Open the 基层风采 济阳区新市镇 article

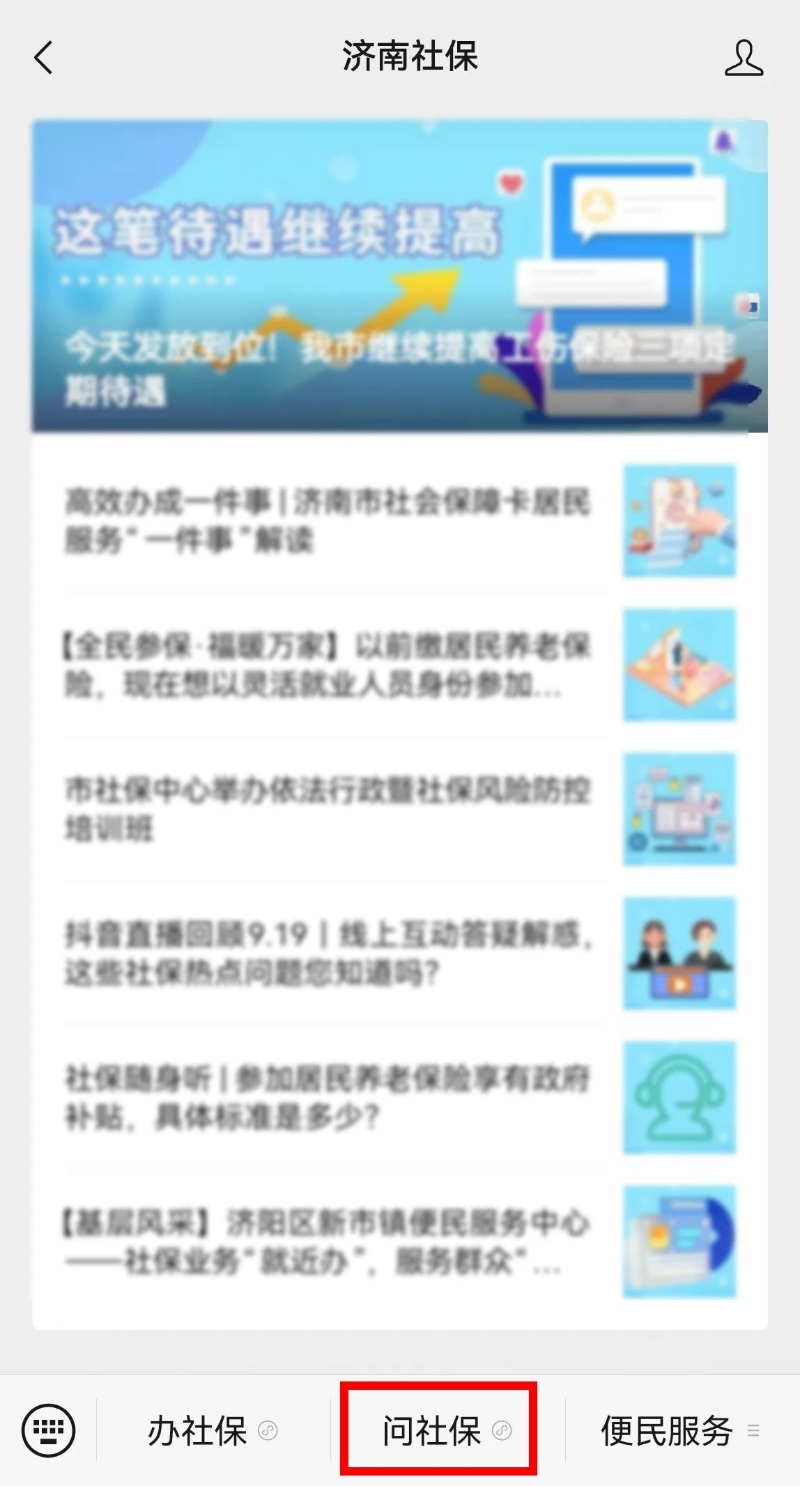pyautogui.click(x=400, y=1242)
